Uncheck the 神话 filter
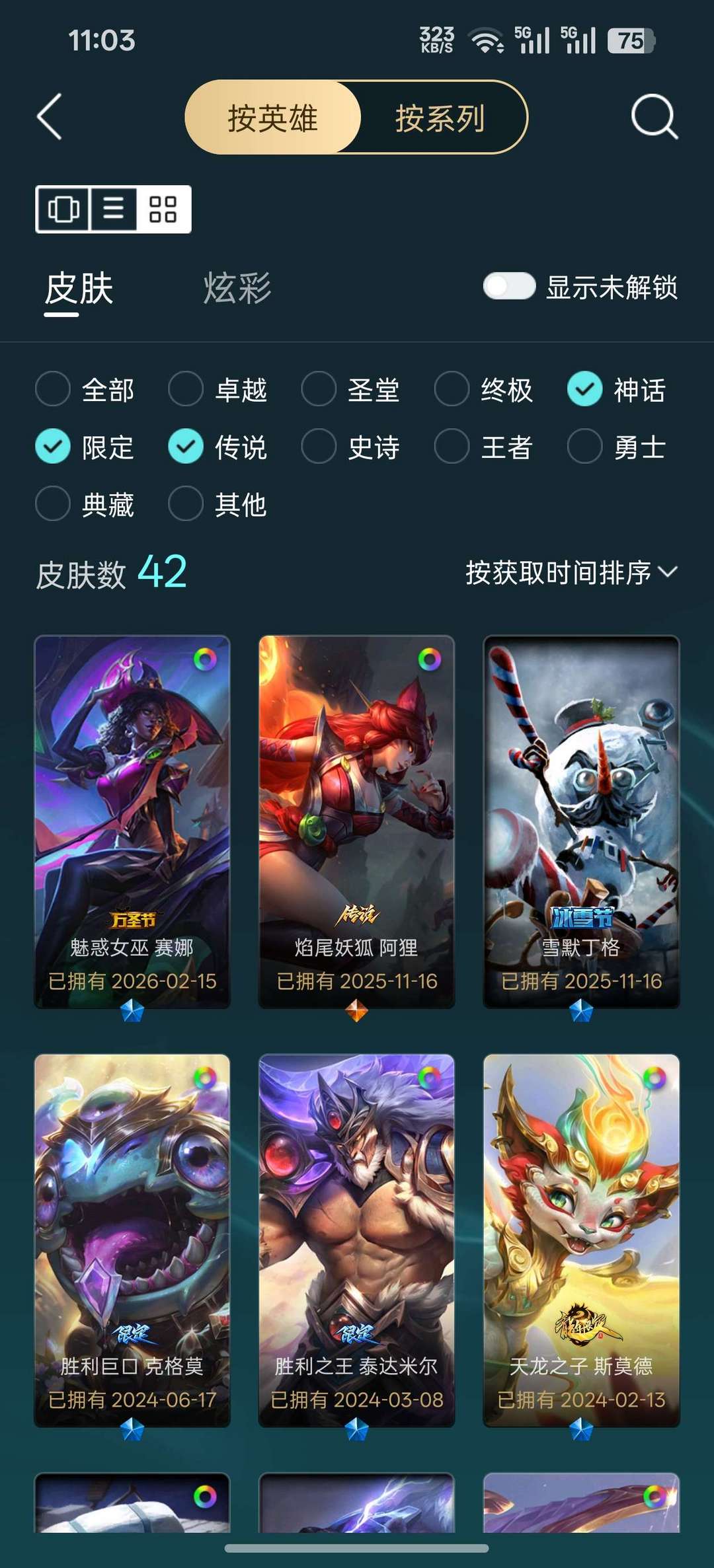This screenshot has width=714, height=1568. [584, 389]
